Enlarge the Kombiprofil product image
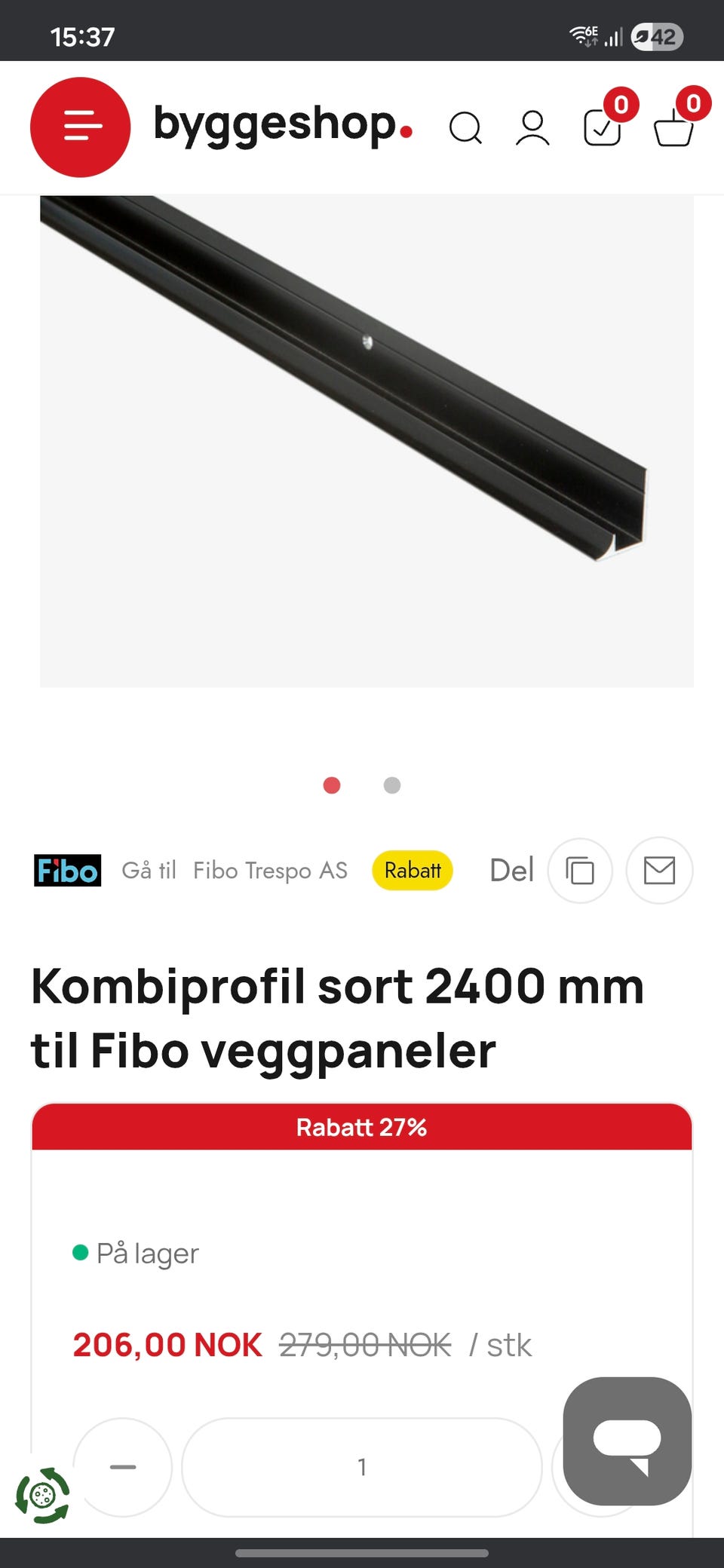Viewport: 724px width, 1568px height. click(367, 441)
